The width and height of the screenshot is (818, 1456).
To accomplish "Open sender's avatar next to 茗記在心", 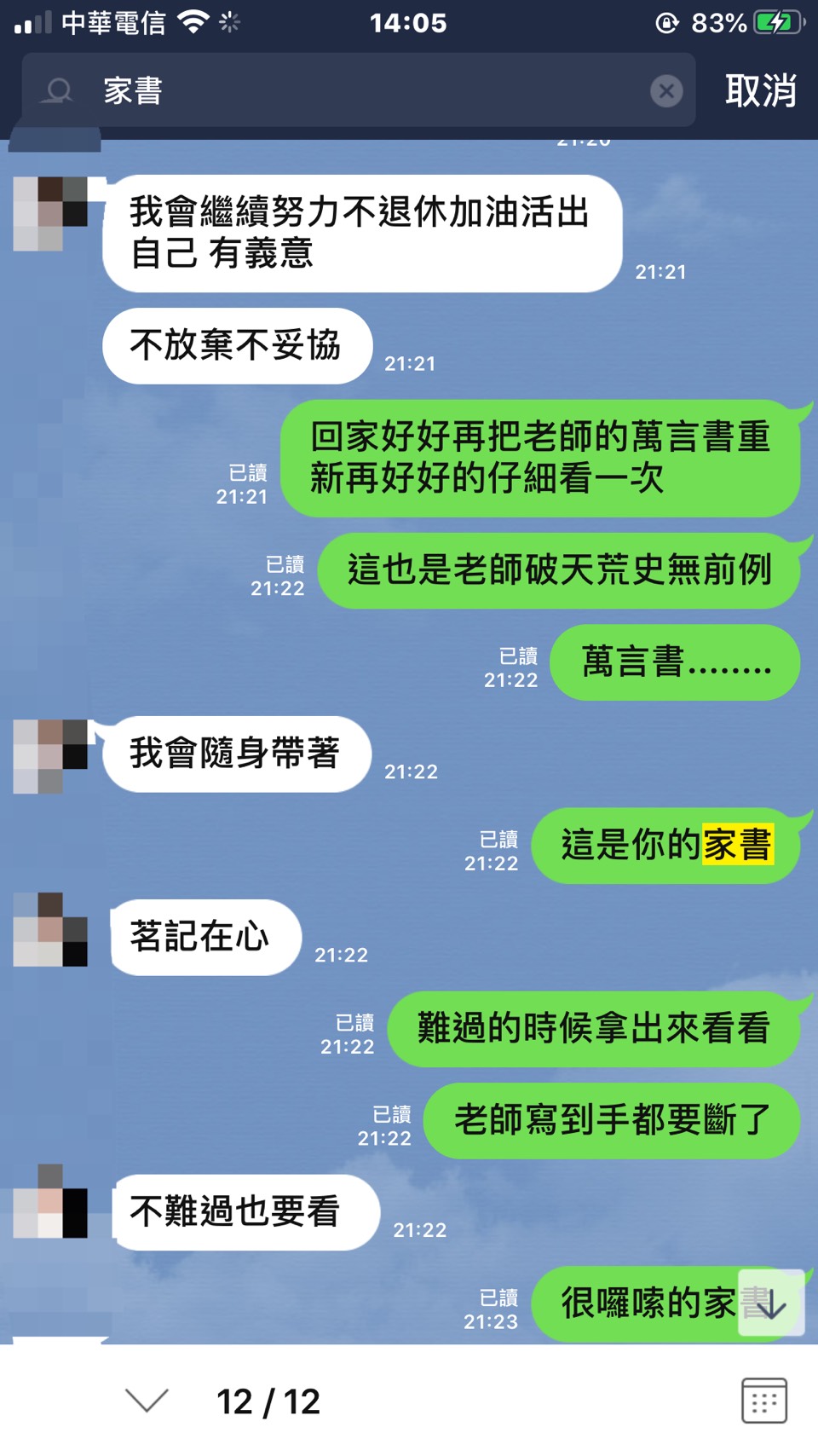I will (50, 929).
